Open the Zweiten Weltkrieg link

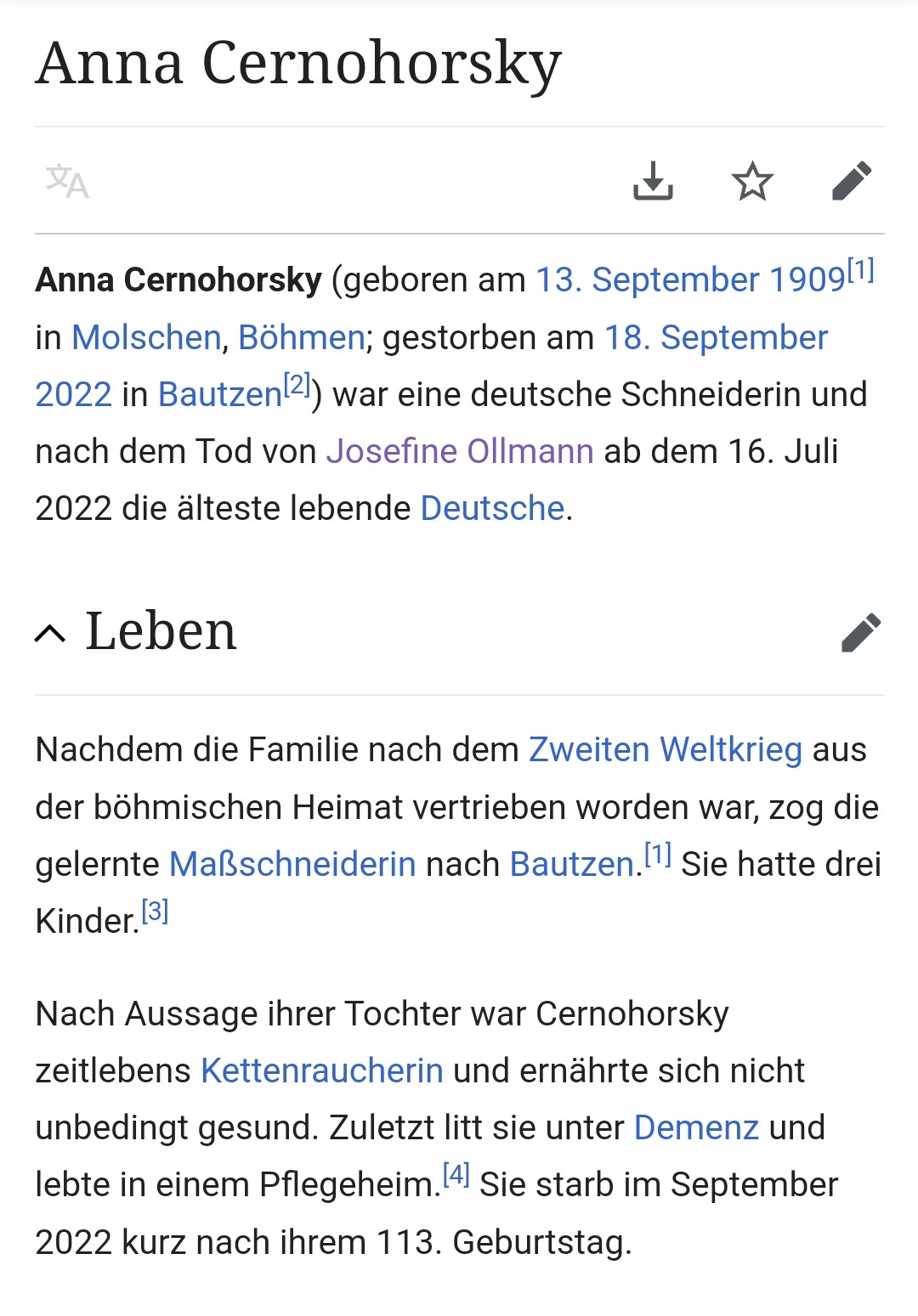coord(665,751)
